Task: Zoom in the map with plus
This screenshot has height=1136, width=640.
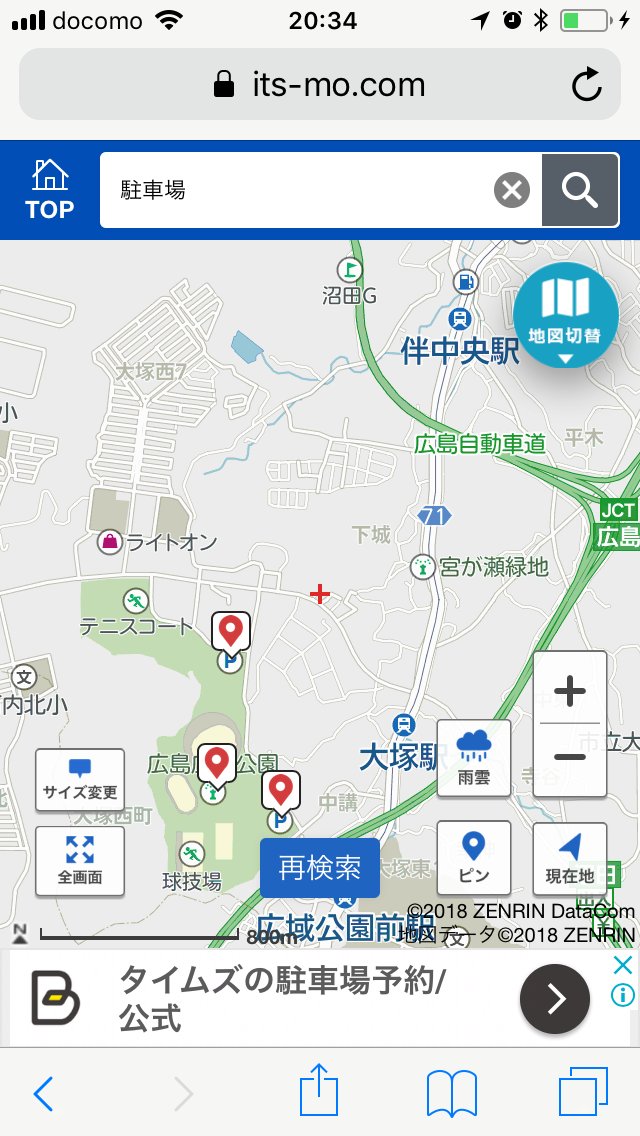Action: (x=570, y=690)
